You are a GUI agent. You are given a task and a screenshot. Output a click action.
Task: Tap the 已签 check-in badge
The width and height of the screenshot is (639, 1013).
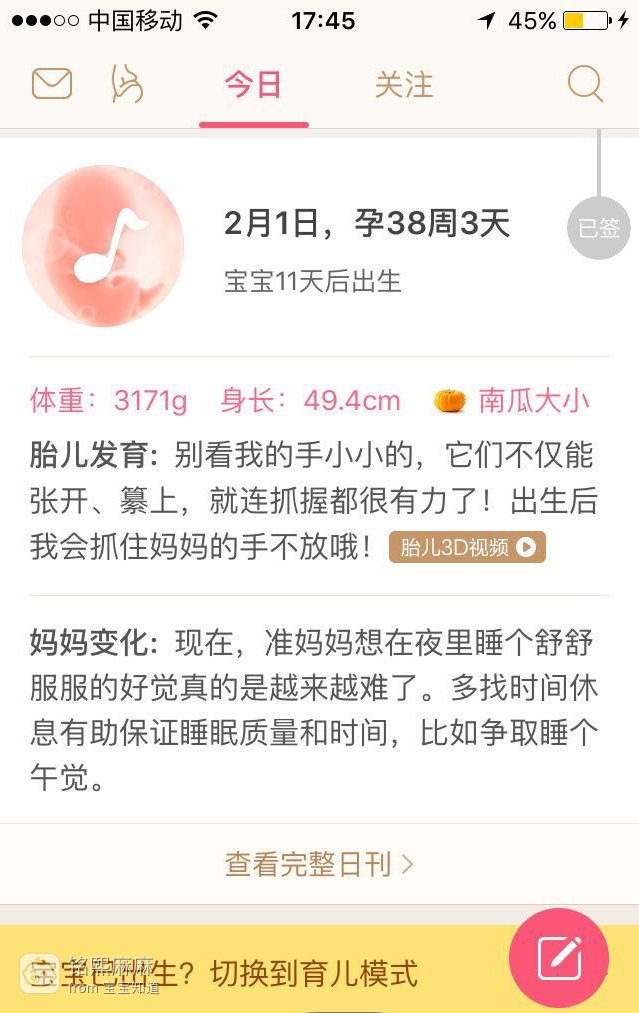599,228
